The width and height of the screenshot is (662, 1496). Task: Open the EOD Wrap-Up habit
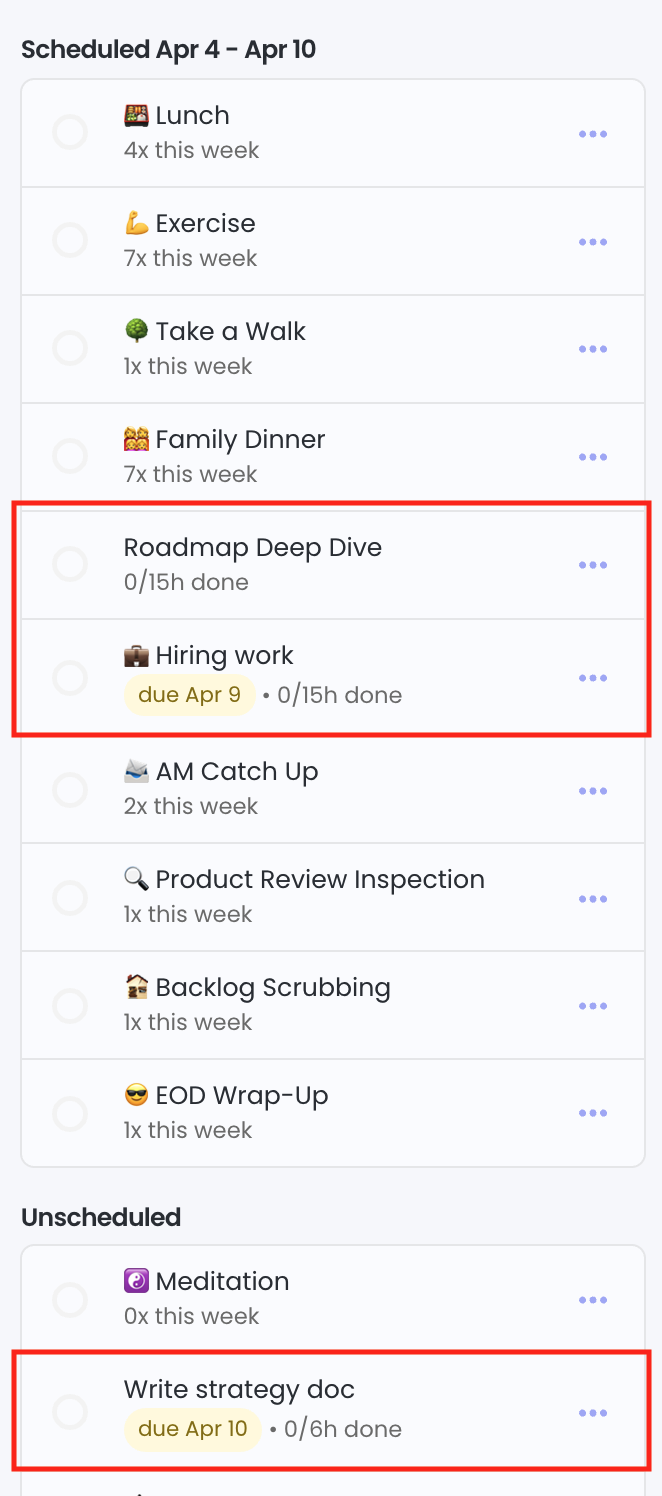(333, 1113)
